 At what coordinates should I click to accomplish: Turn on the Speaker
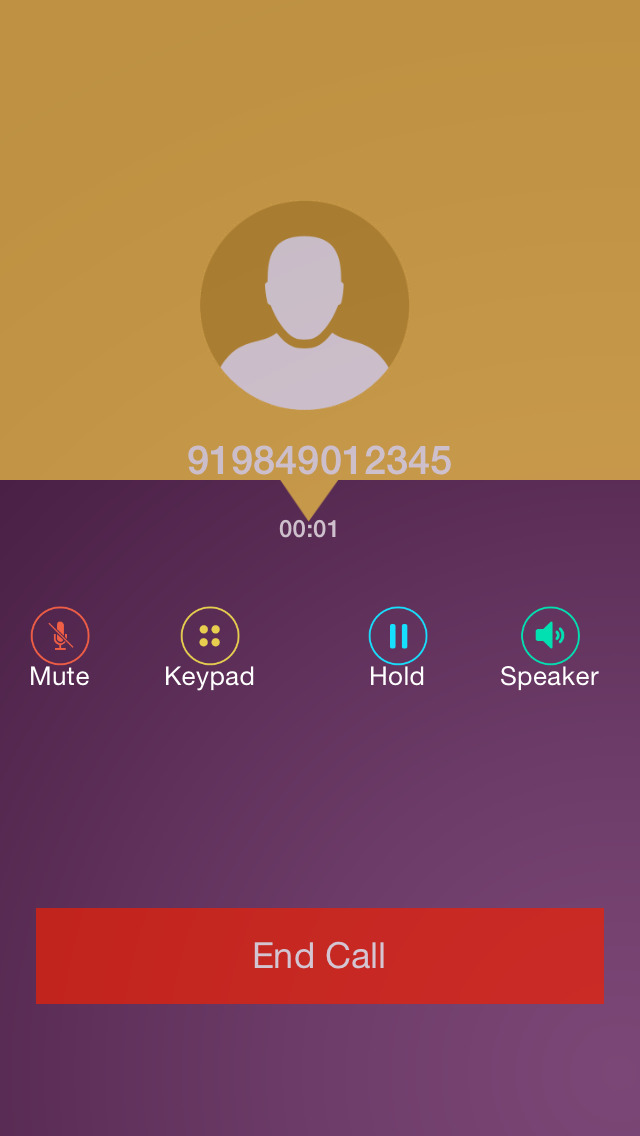tap(550, 635)
